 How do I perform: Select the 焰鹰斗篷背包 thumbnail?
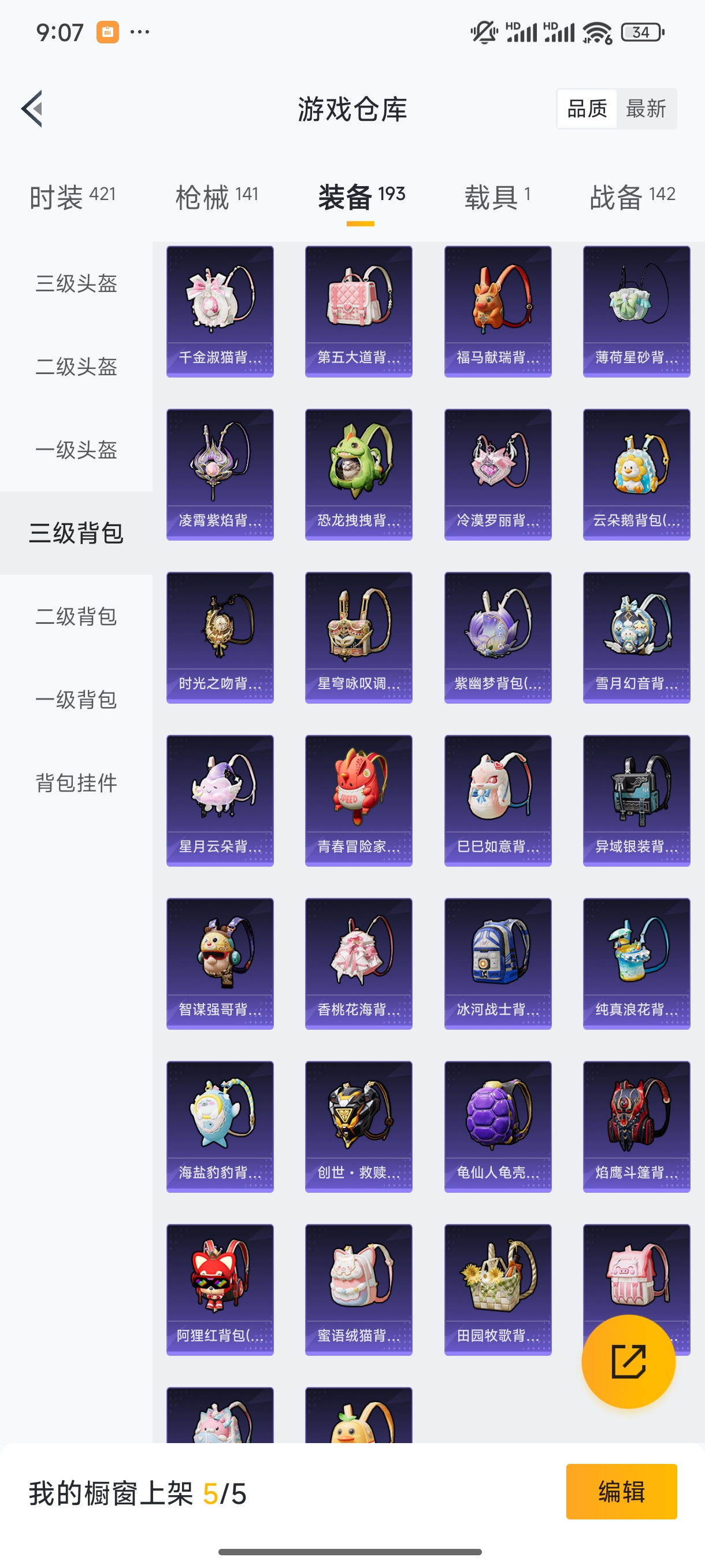[x=636, y=1126]
